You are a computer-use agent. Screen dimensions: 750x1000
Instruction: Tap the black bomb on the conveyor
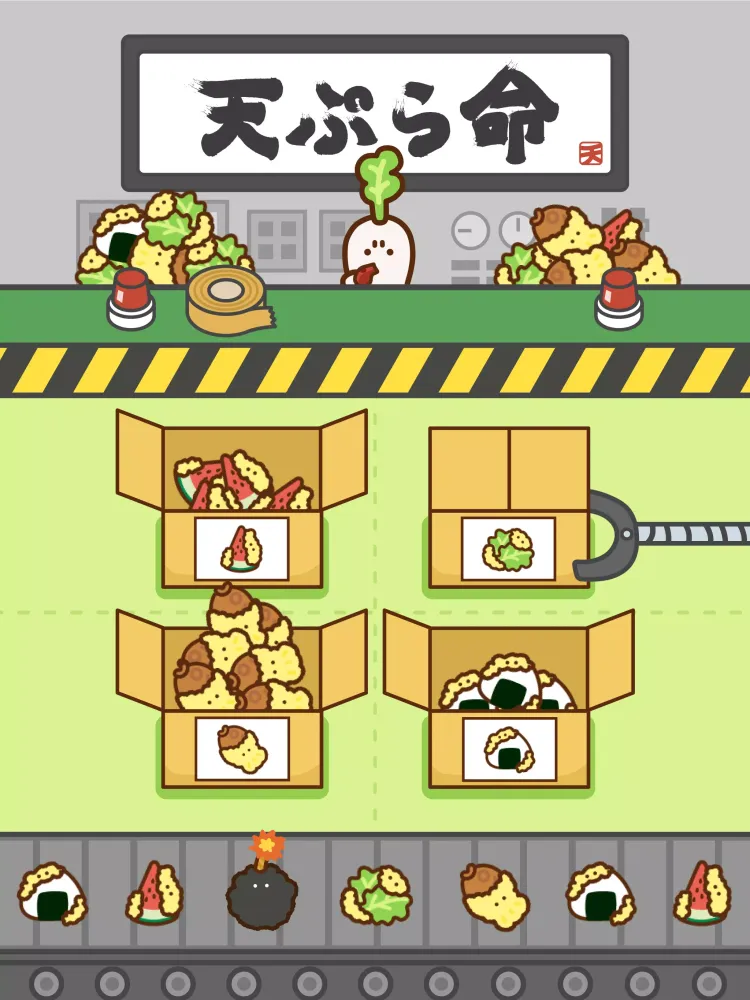point(262,895)
